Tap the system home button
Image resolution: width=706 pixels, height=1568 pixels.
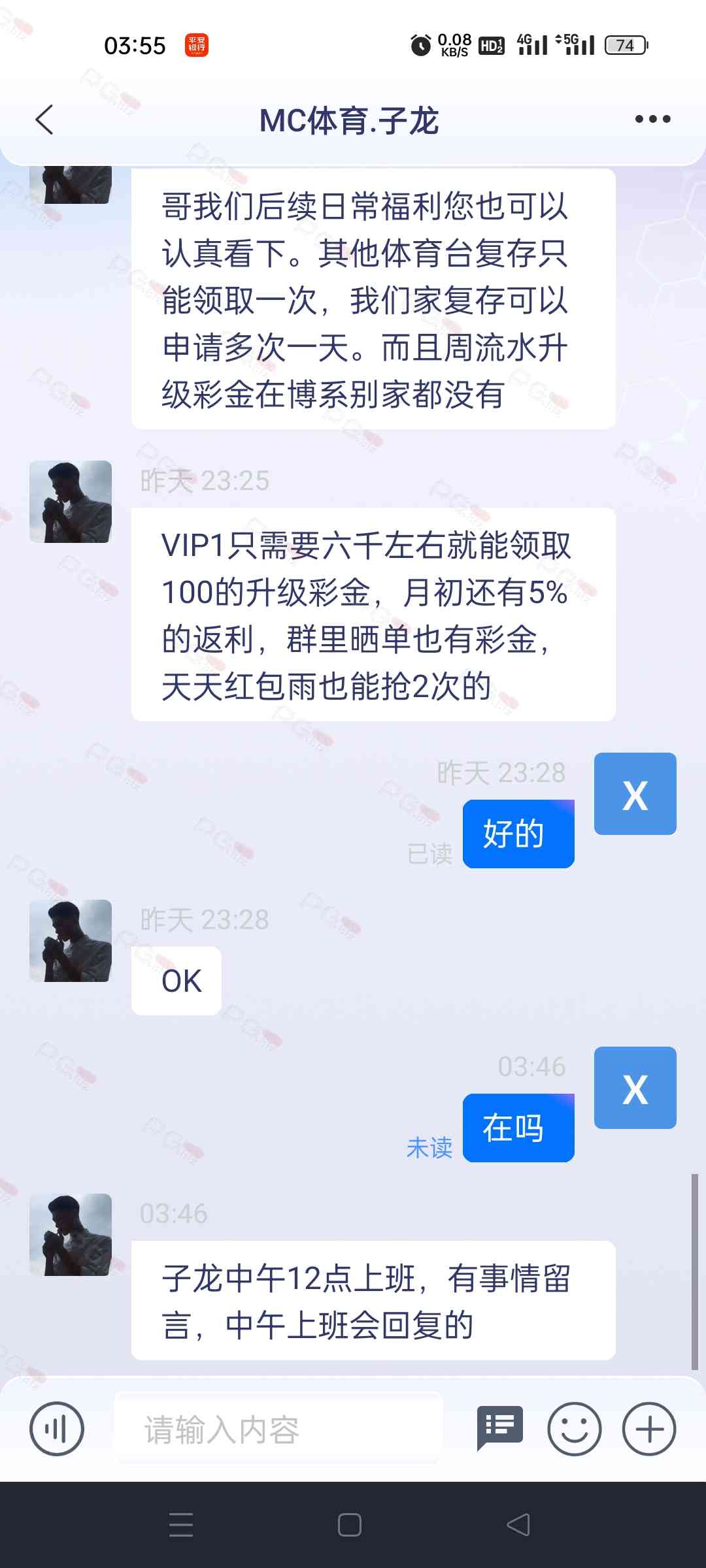(350, 1525)
